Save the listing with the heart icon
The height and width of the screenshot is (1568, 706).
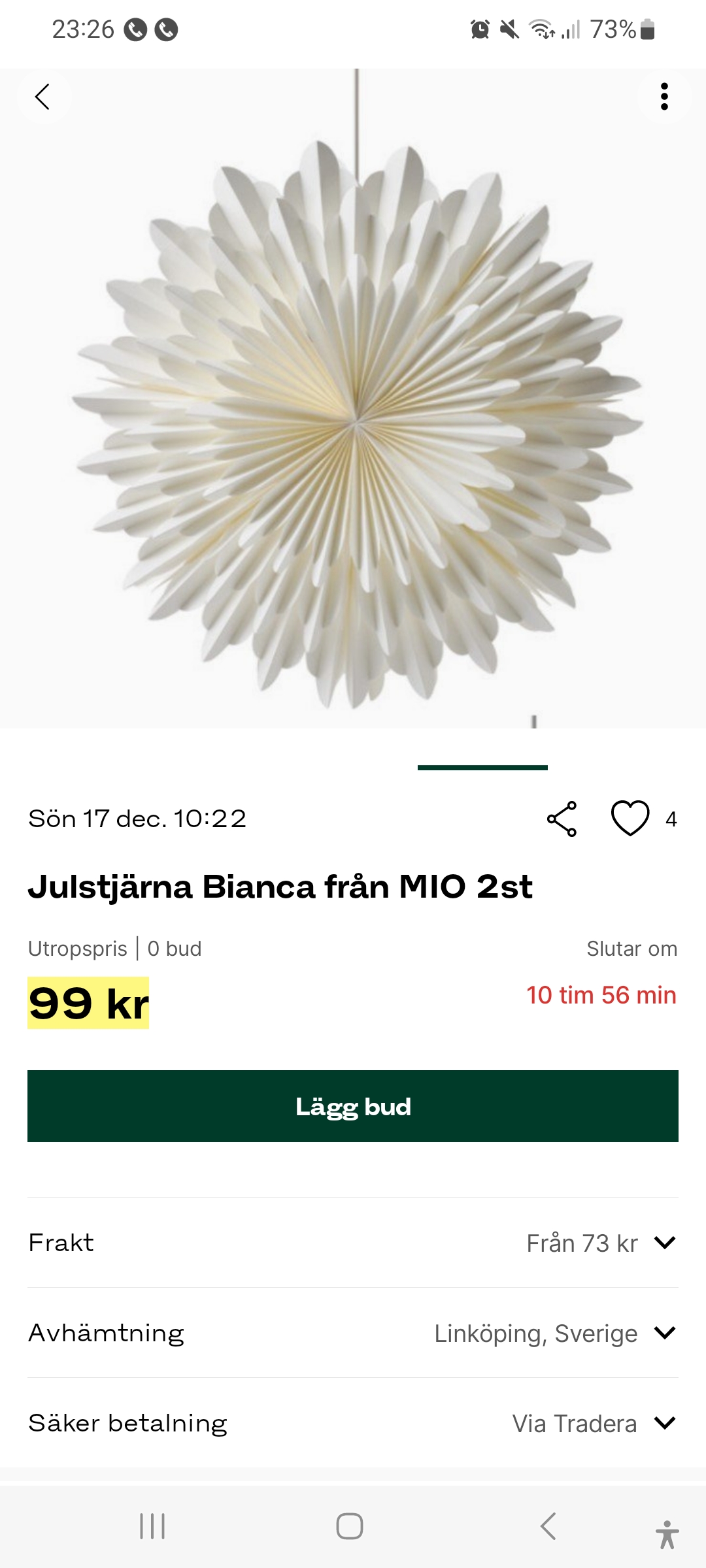[x=630, y=818]
